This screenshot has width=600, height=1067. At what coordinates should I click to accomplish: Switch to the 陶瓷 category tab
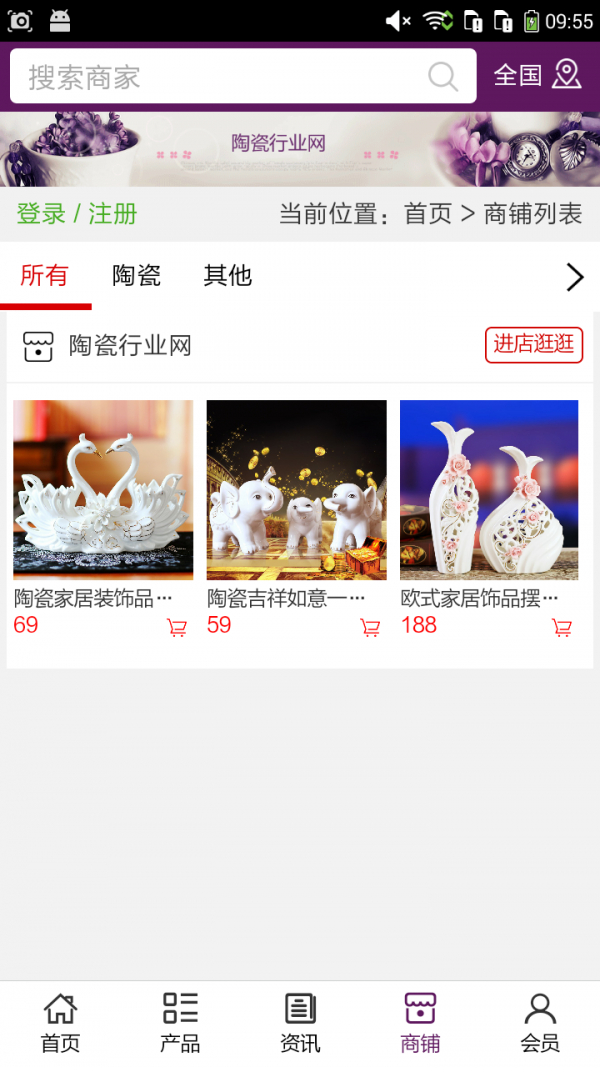pos(136,276)
